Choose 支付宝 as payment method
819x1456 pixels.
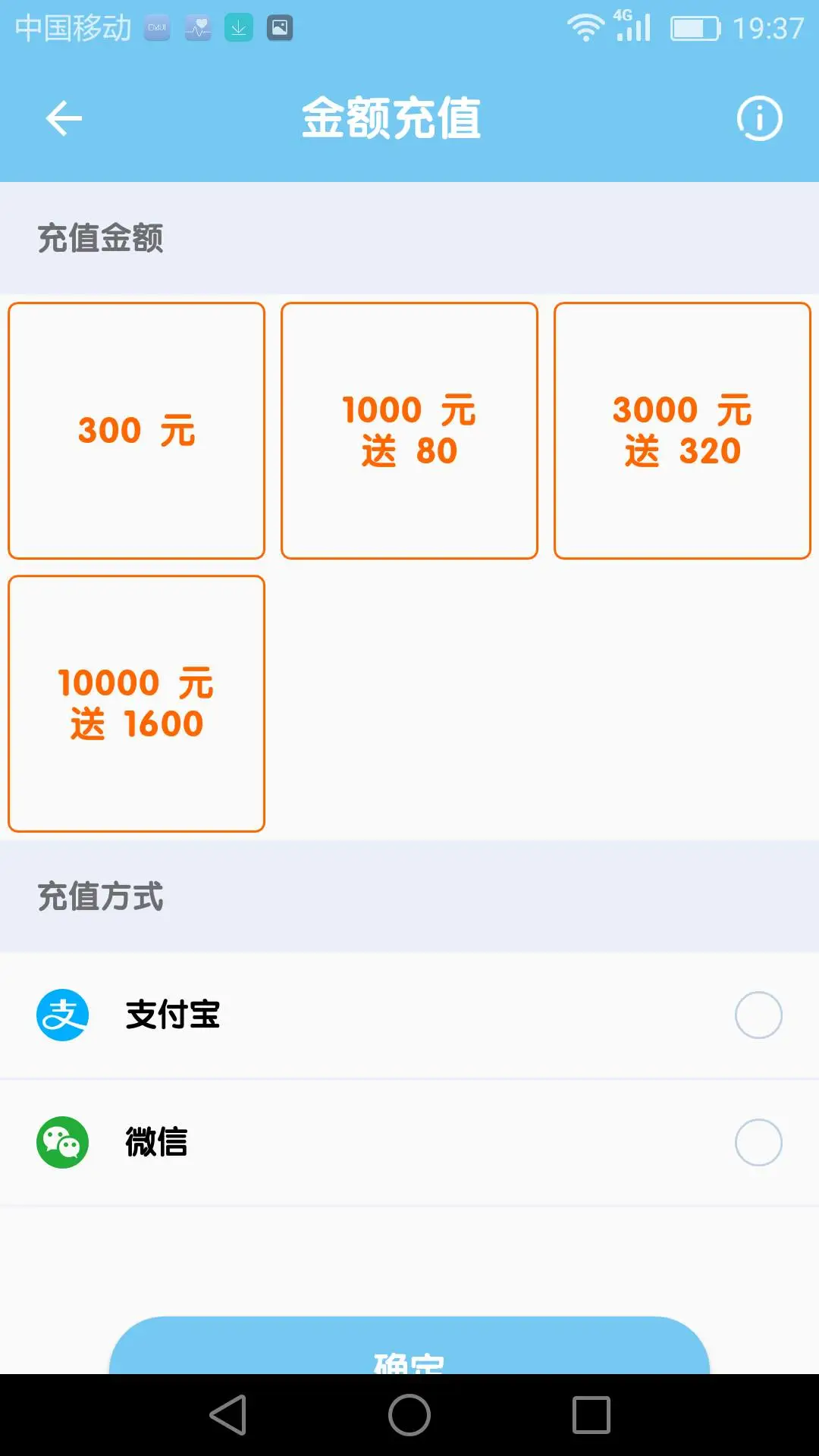tap(409, 1015)
